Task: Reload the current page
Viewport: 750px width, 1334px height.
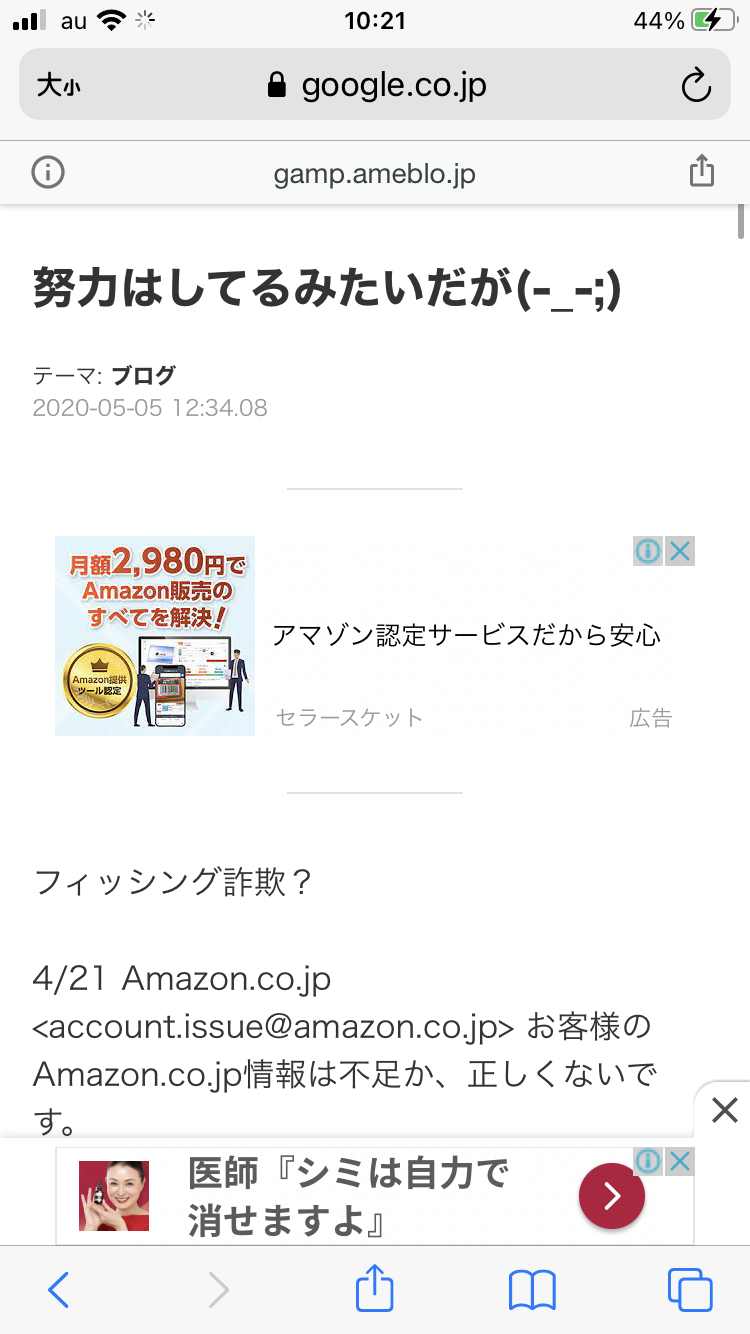Action: tap(695, 86)
